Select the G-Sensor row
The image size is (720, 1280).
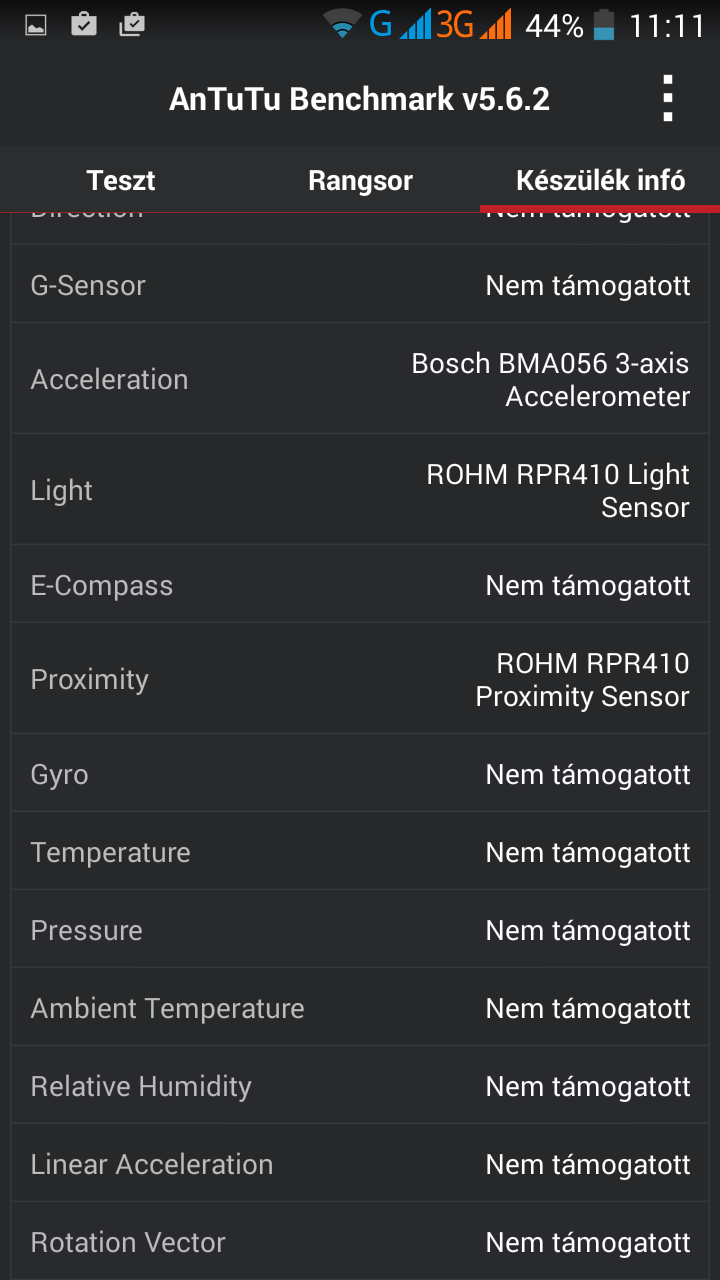(x=360, y=285)
